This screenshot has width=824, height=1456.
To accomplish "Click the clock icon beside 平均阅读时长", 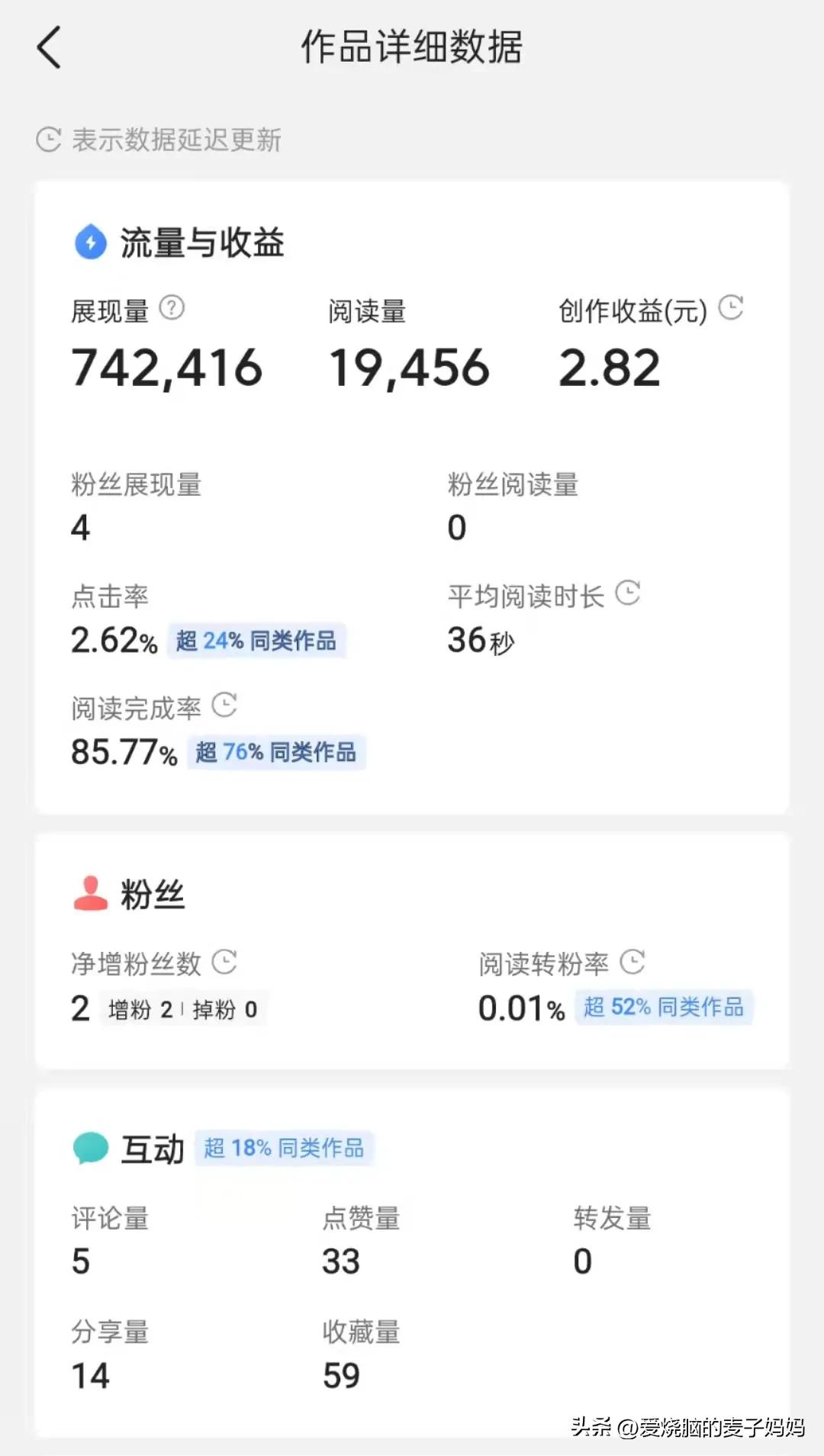I will tap(629, 593).
